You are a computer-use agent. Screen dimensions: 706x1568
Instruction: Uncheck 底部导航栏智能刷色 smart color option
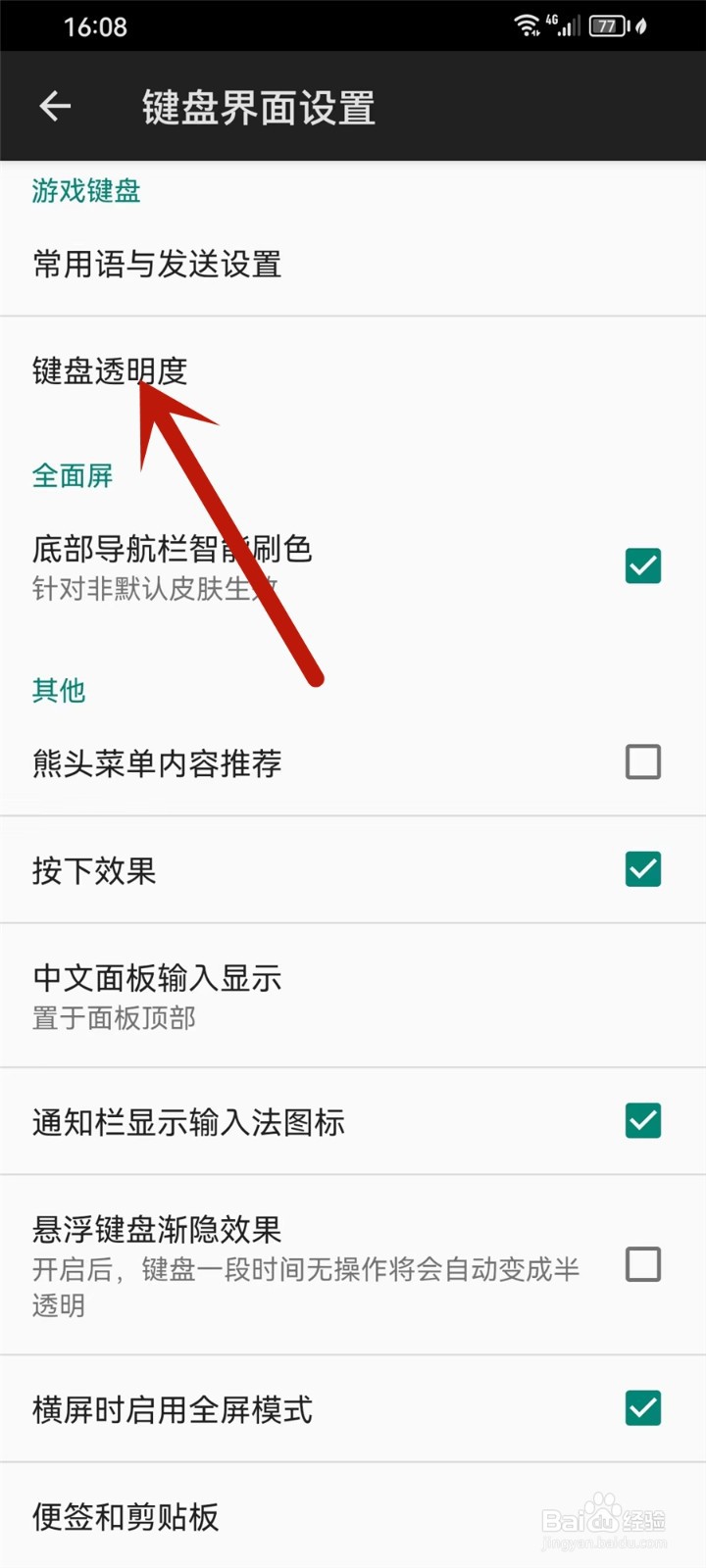coord(642,566)
